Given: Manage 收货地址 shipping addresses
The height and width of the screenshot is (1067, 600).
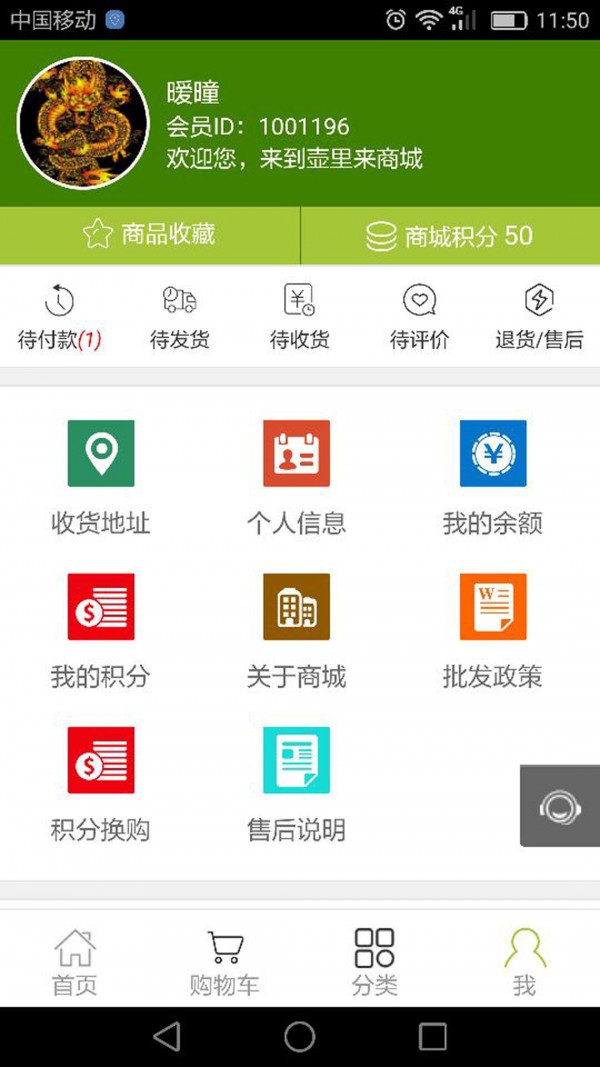Looking at the screenshot, I should [101, 476].
